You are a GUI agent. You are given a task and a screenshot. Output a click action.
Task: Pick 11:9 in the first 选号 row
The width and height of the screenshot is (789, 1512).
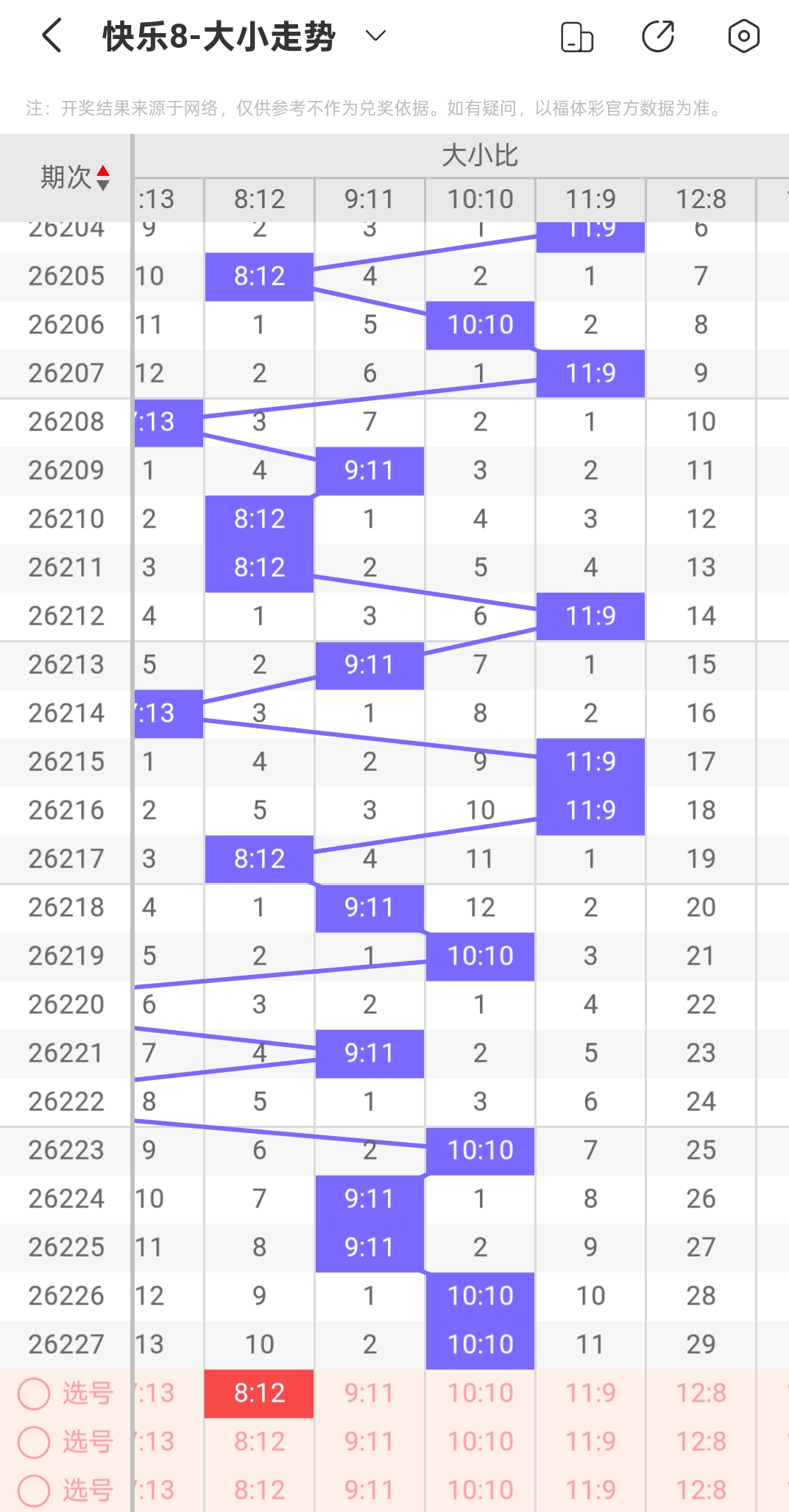[590, 1394]
